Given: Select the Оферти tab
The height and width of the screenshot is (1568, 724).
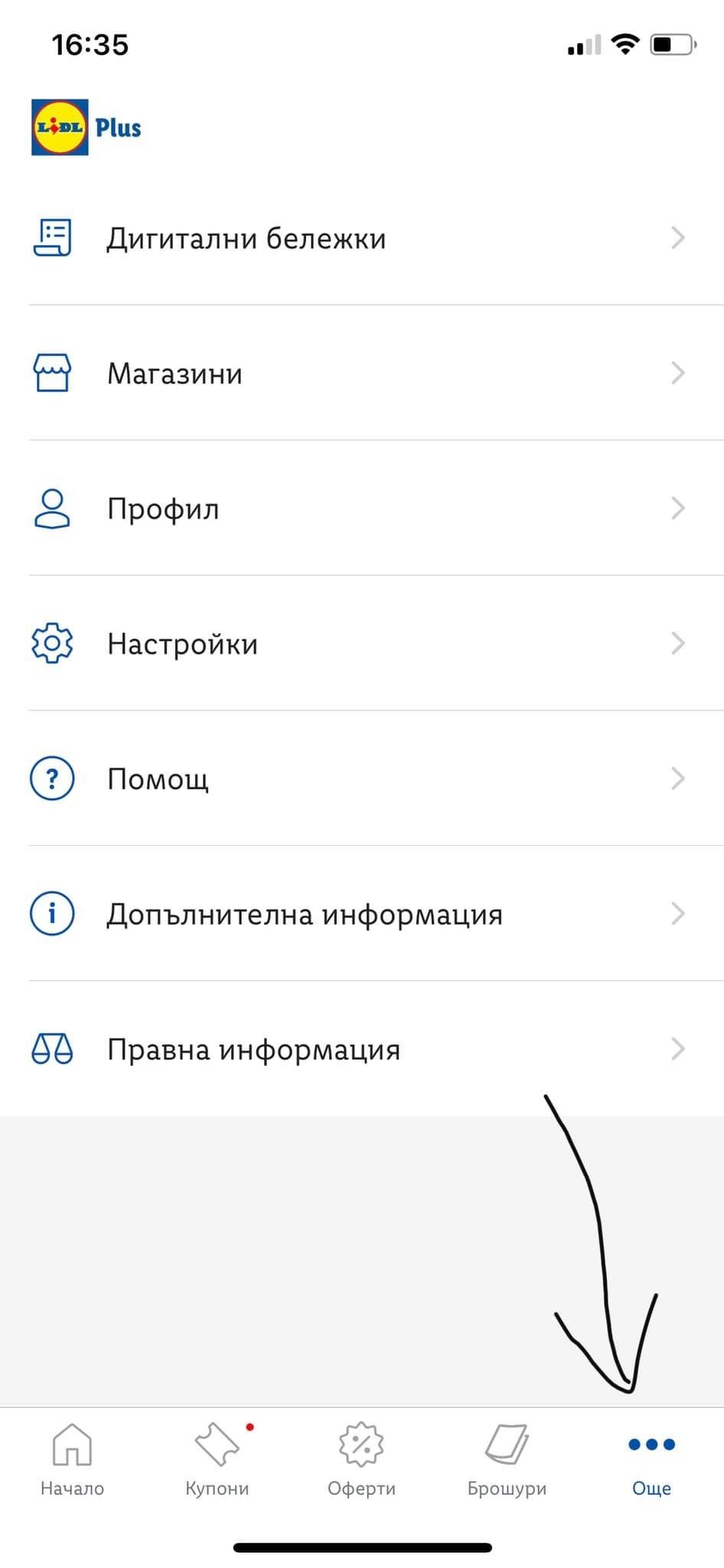Looking at the screenshot, I should [x=361, y=1460].
